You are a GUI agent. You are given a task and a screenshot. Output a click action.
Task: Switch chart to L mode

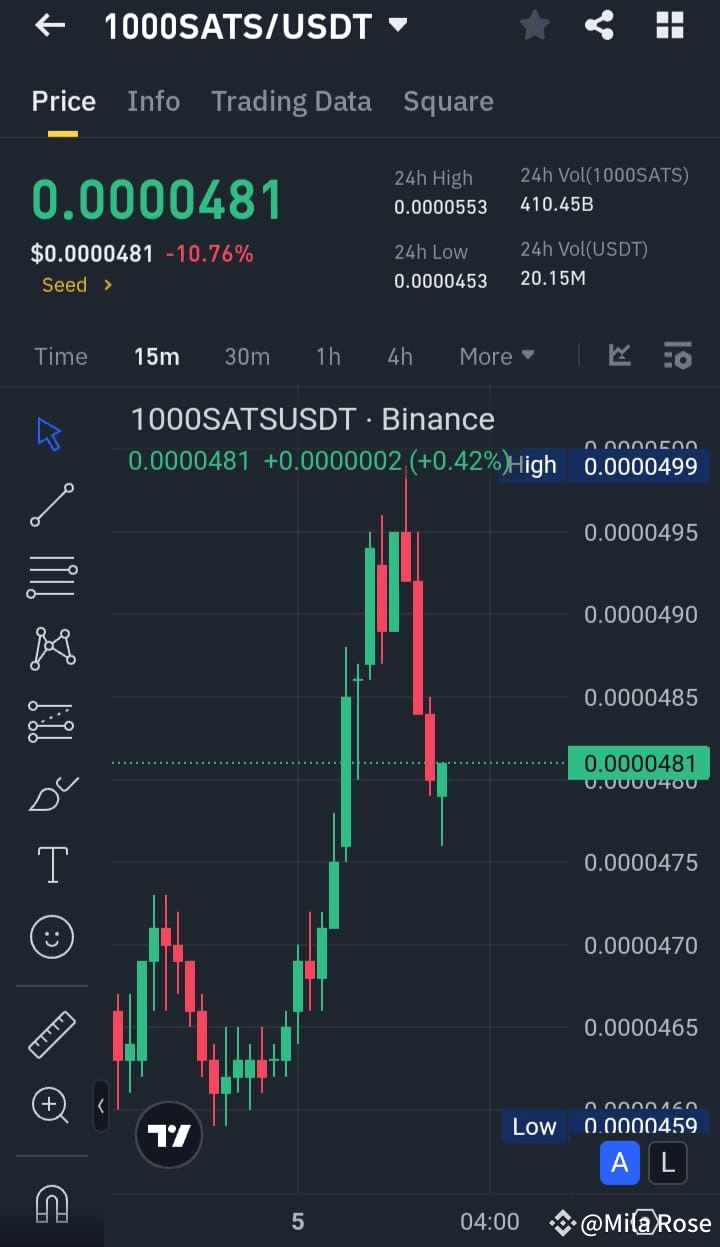click(x=667, y=1162)
